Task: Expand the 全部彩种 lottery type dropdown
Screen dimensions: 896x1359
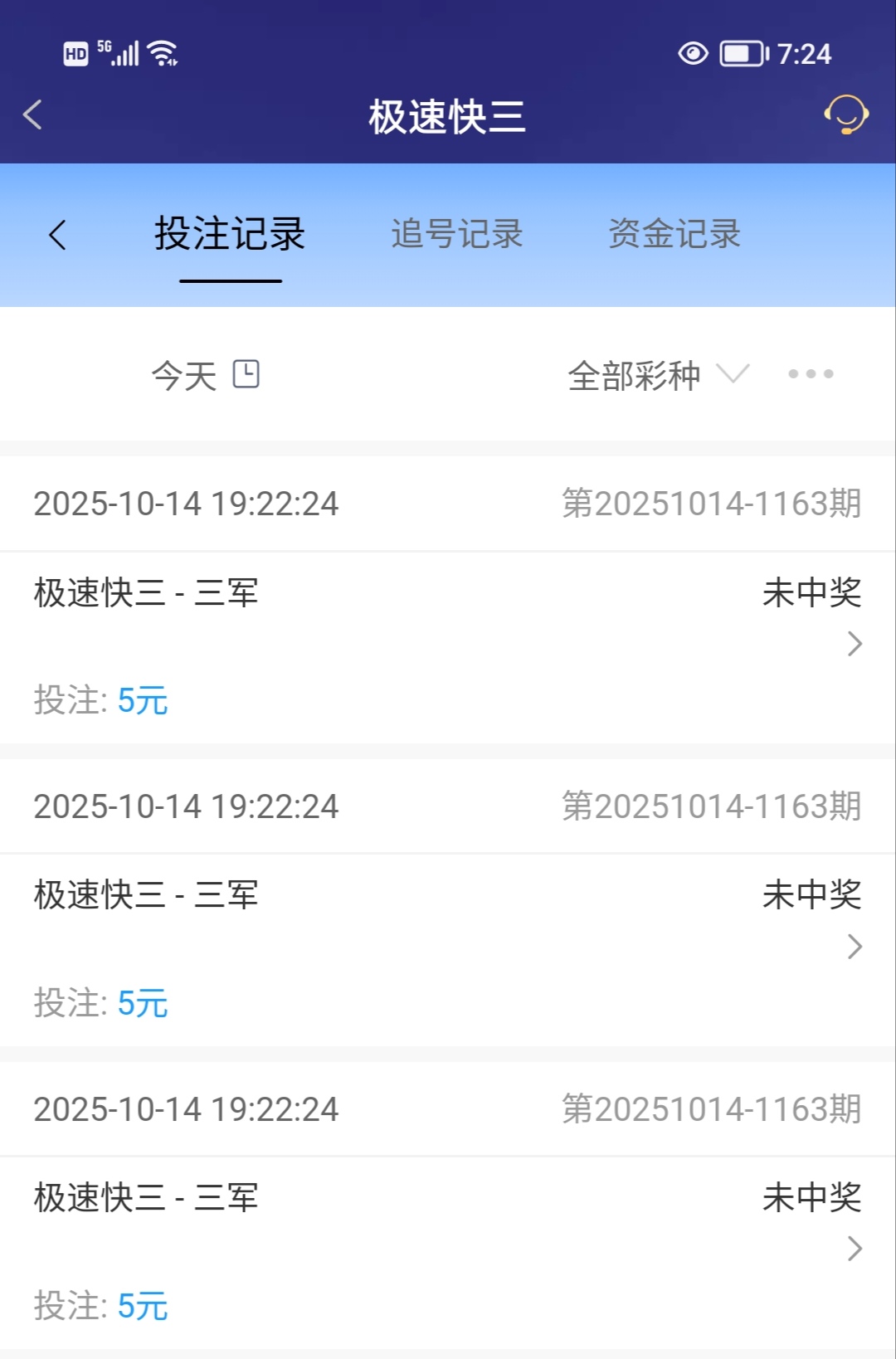Action: coord(657,375)
